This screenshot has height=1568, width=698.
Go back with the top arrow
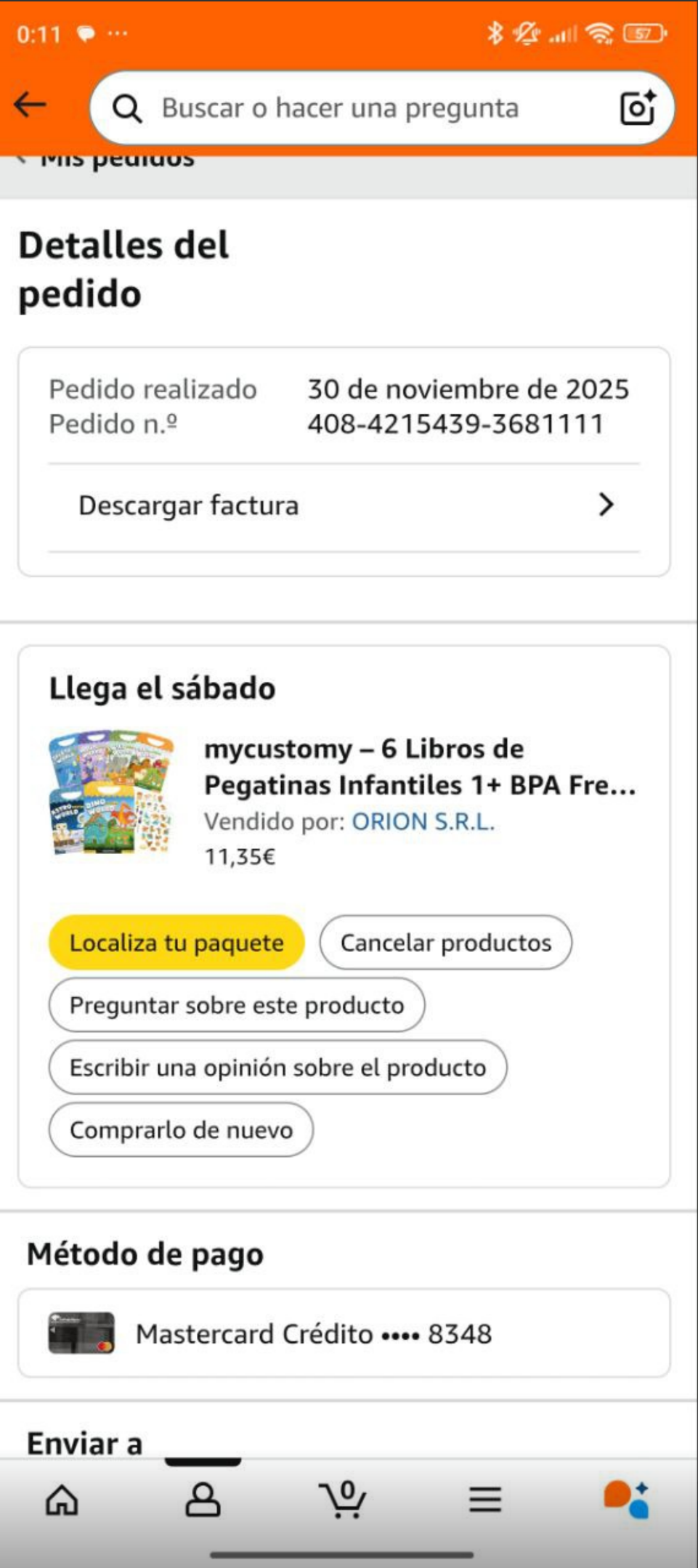31,106
